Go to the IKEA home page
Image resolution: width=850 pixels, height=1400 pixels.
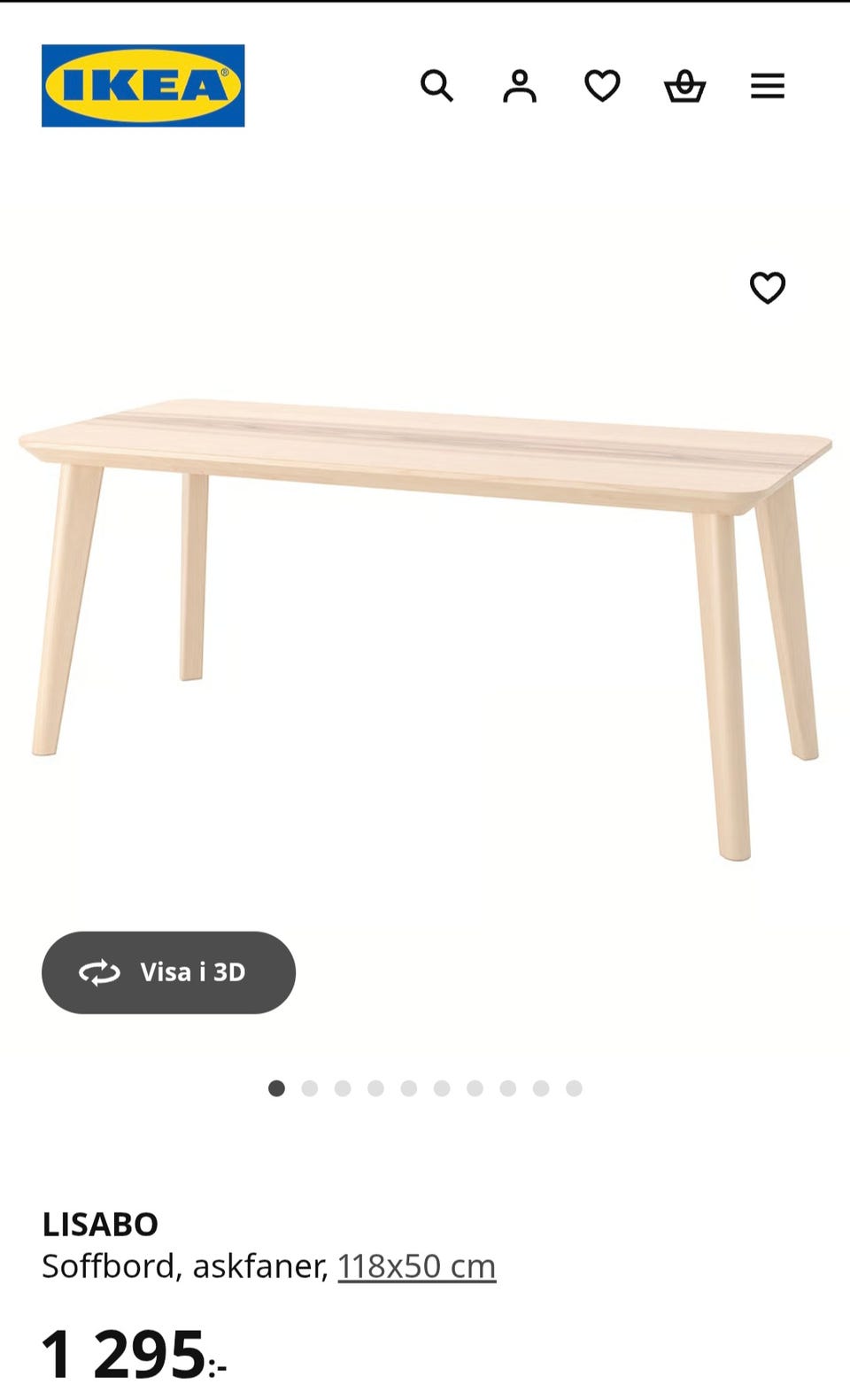(143, 86)
